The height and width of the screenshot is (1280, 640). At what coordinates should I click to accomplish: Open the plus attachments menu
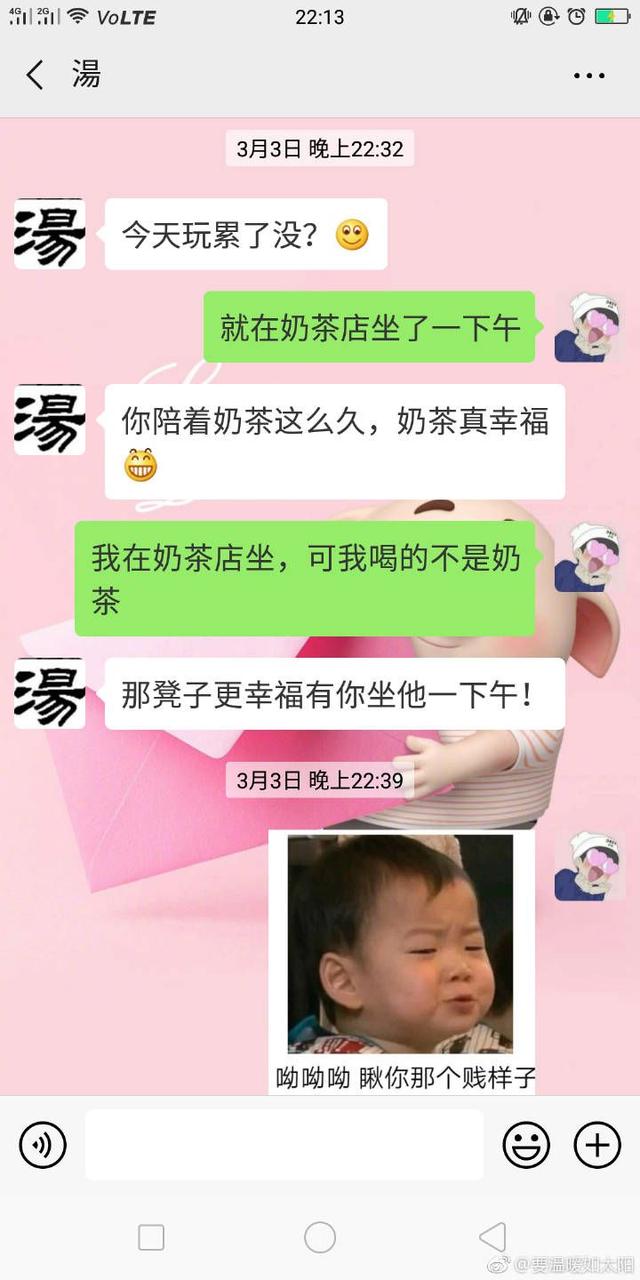click(597, 1145)
